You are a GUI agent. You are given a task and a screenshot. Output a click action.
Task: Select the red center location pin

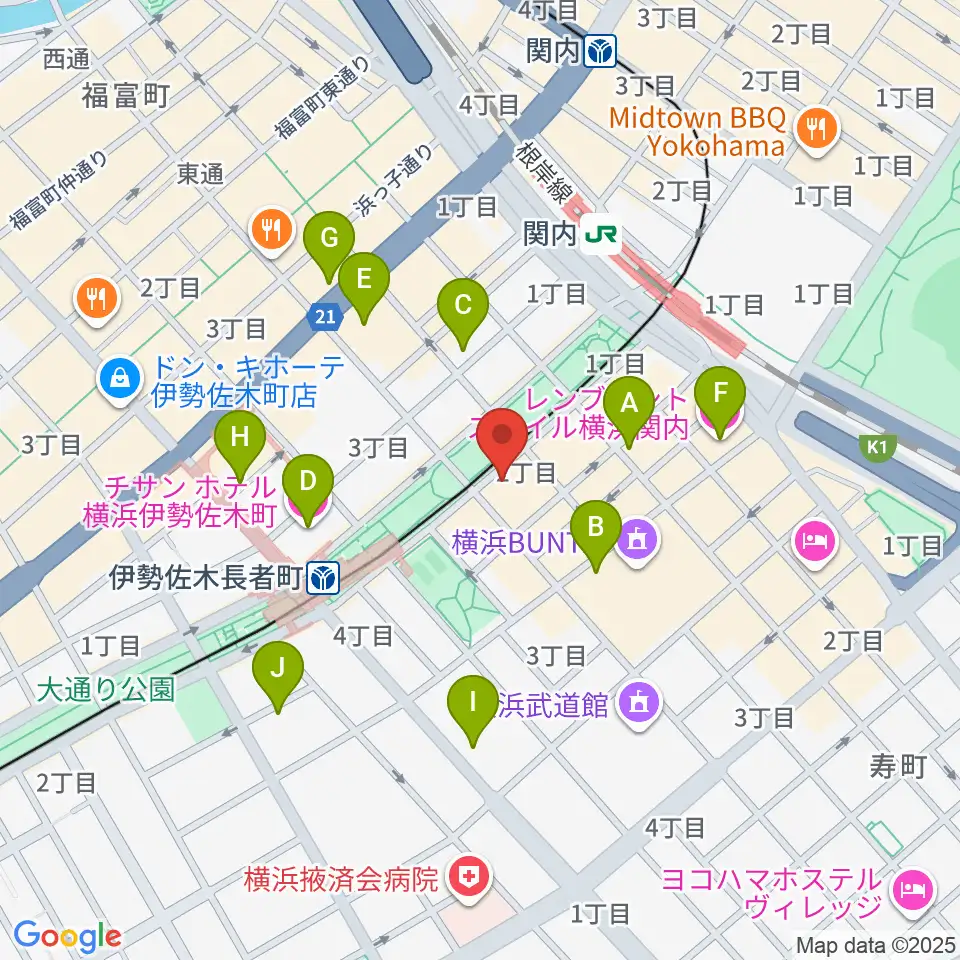point(502,443)
